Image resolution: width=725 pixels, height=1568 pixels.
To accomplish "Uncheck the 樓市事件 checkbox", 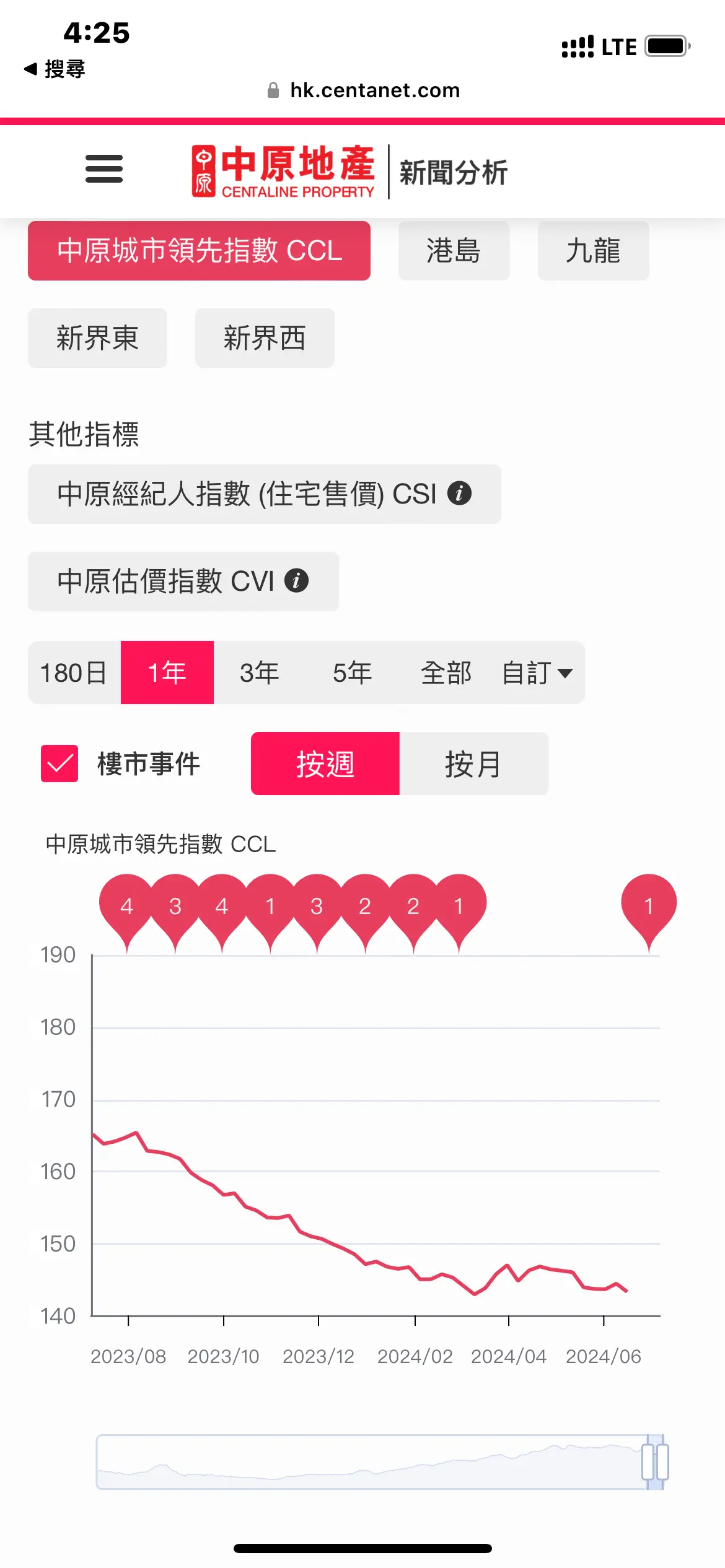I will tap(59, 764).
